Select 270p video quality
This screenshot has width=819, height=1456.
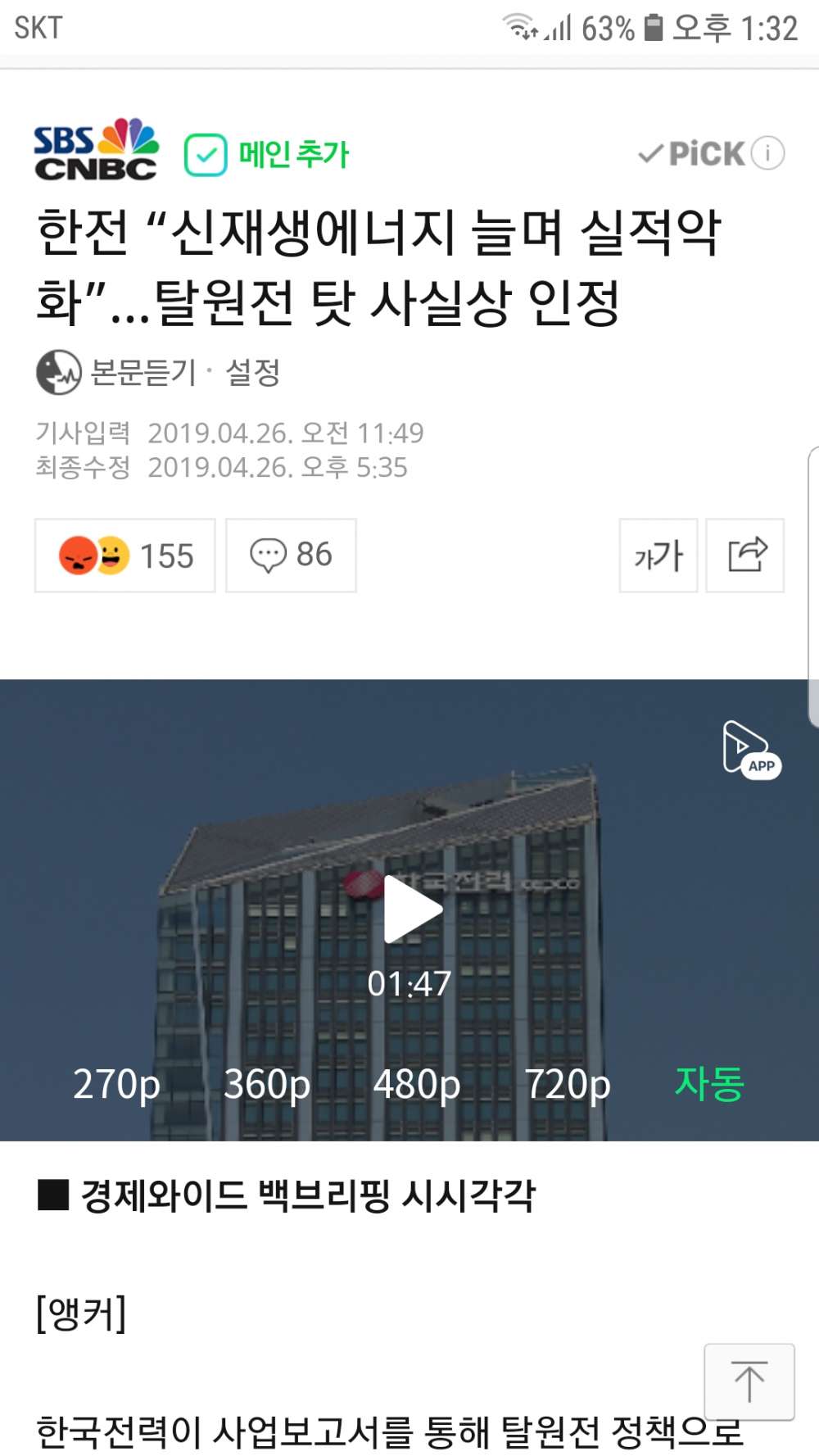(x=116, y=1084)
